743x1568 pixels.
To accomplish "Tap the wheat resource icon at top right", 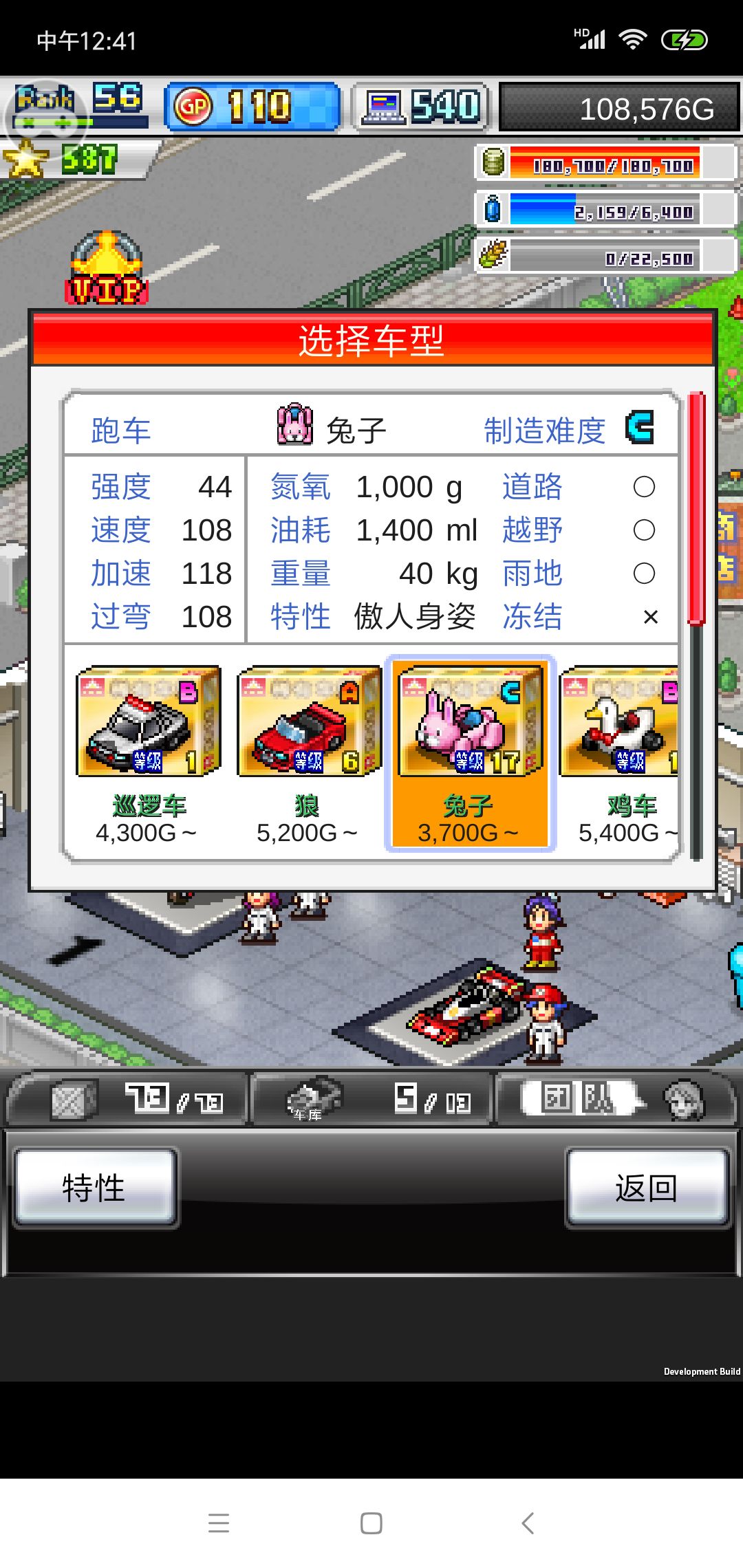I will (x=493, y=258).
